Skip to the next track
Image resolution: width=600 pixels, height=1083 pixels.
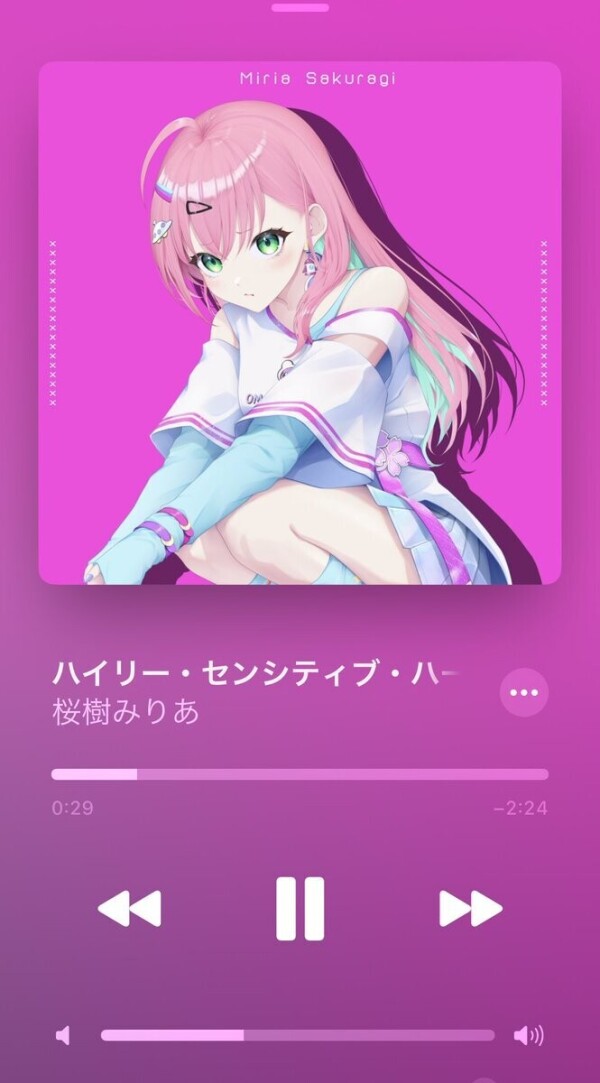[470, 908]
